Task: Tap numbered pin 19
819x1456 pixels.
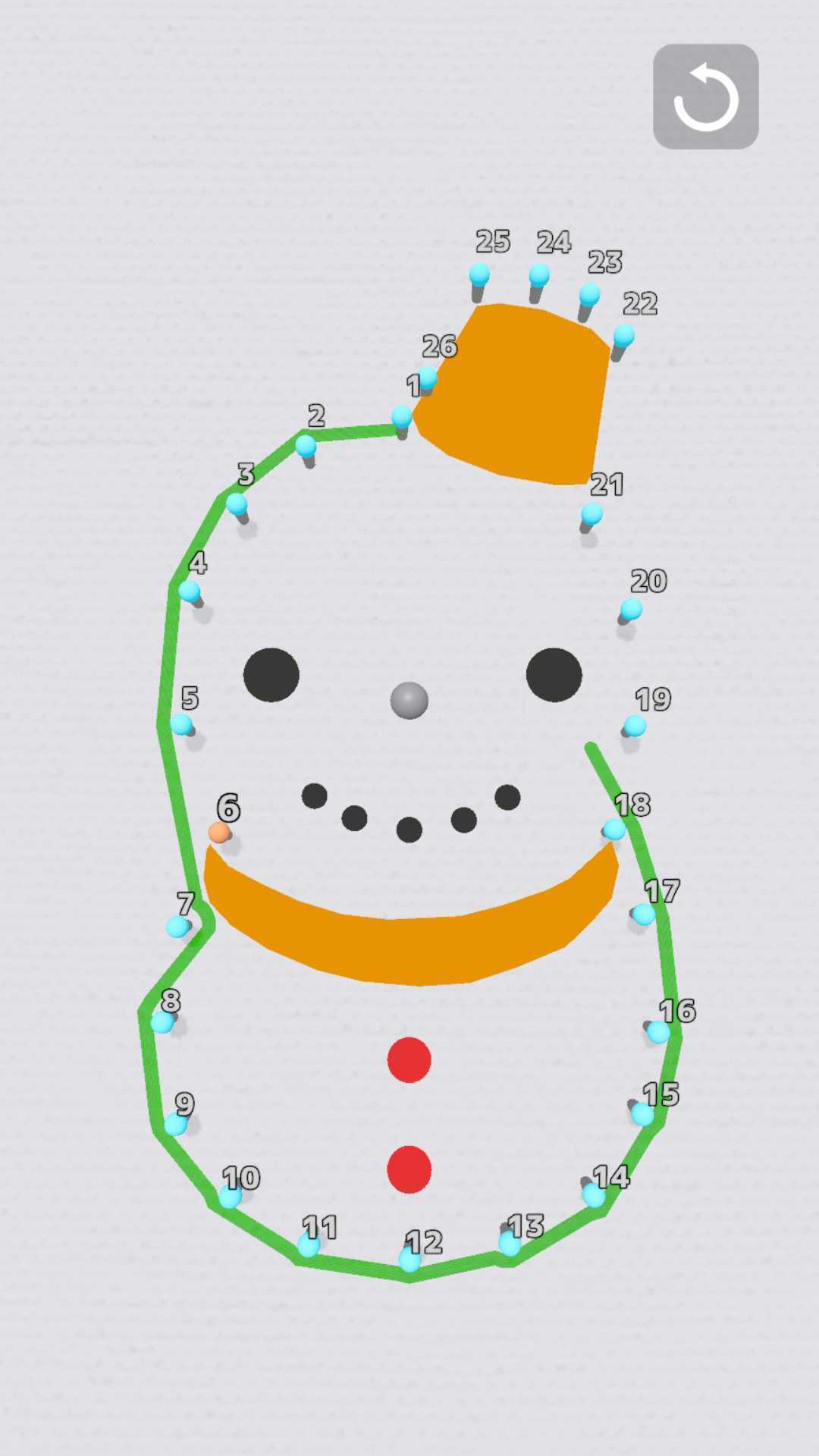Action: 634,726
